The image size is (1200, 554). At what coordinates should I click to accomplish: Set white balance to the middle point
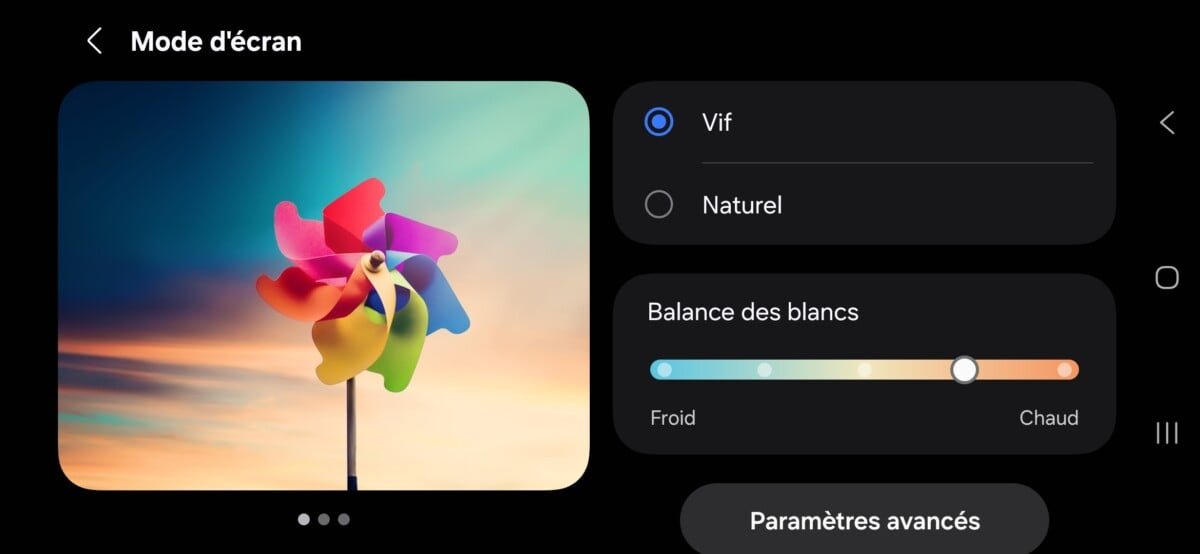click(x=864, y=370)
